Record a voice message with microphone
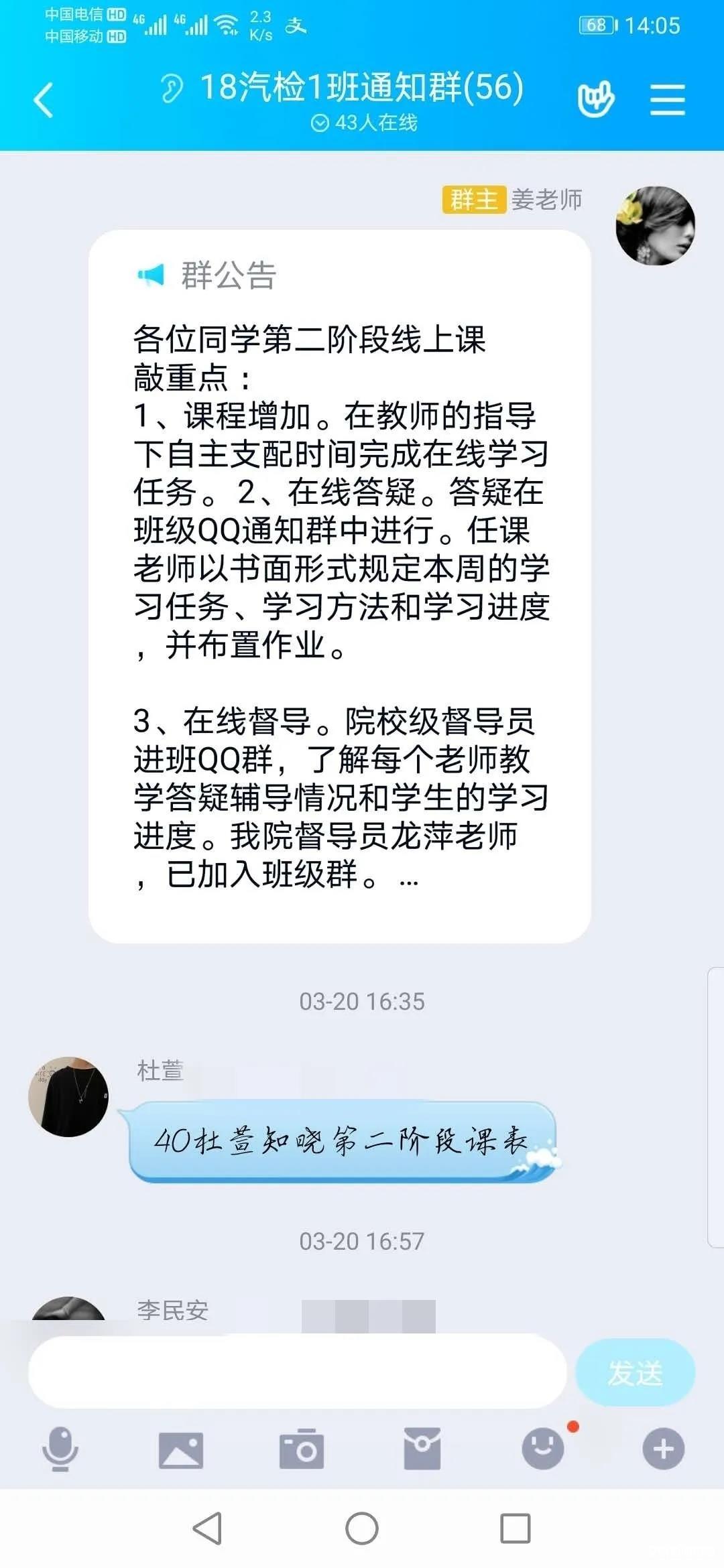The width and height of the screenshot is (724, 1568). (60, 1449)
